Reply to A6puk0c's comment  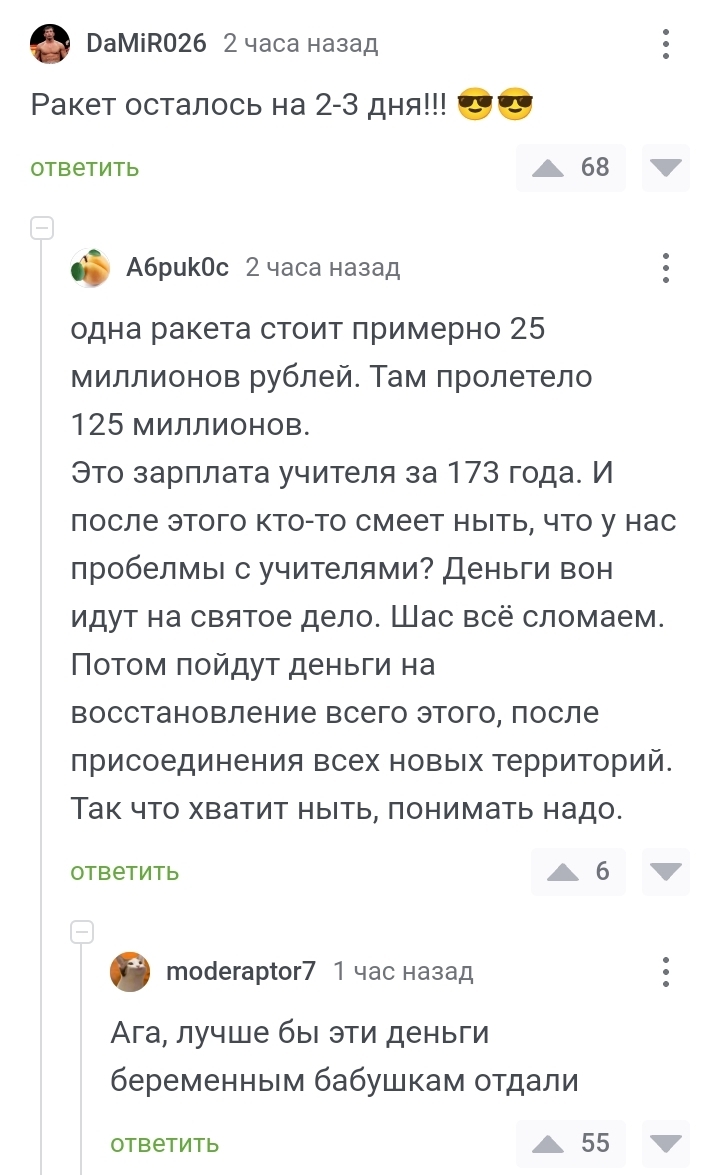point(124,871)
